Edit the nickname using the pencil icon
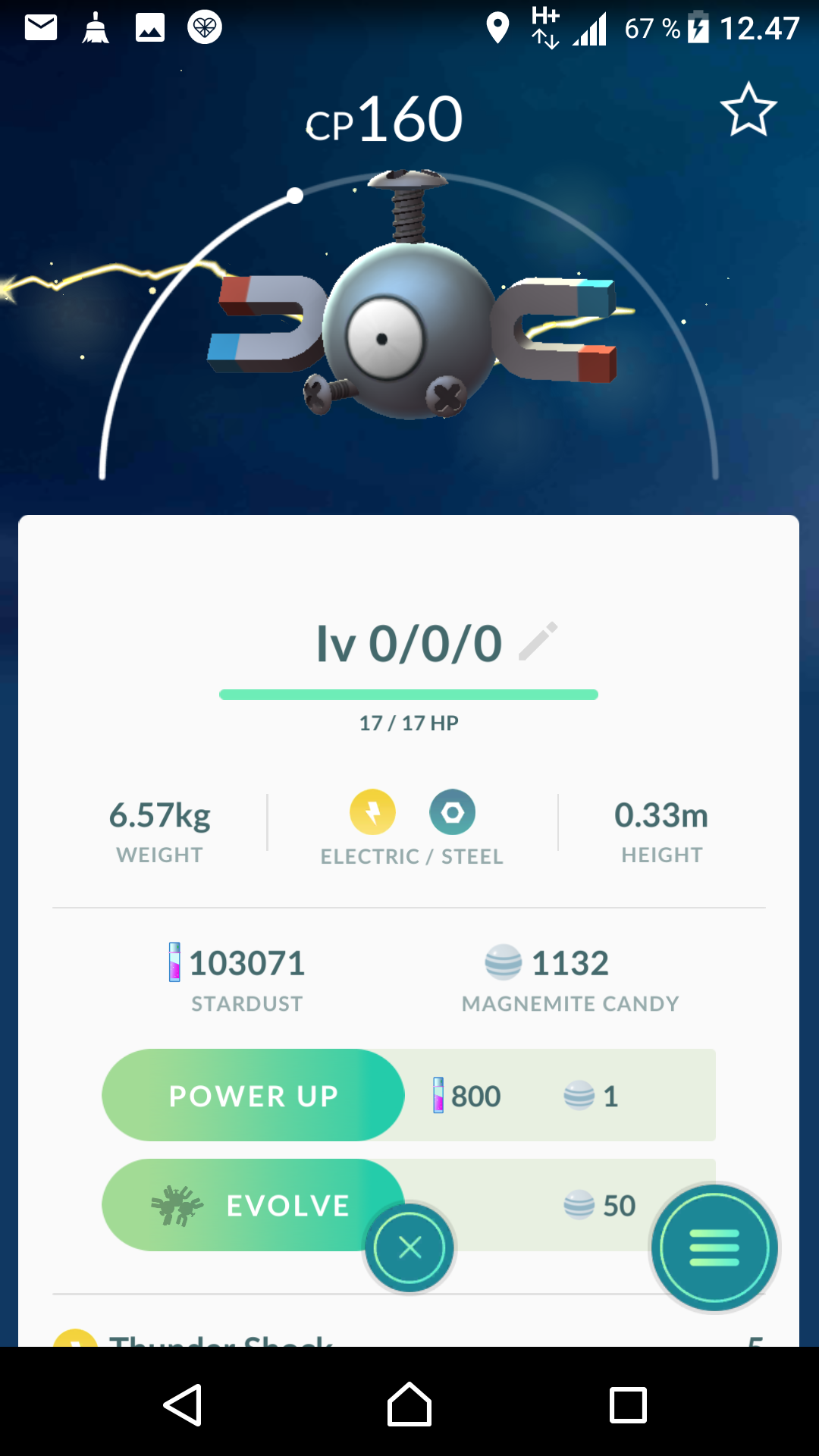The image size is (819, 1456). (x=538, y=642)
